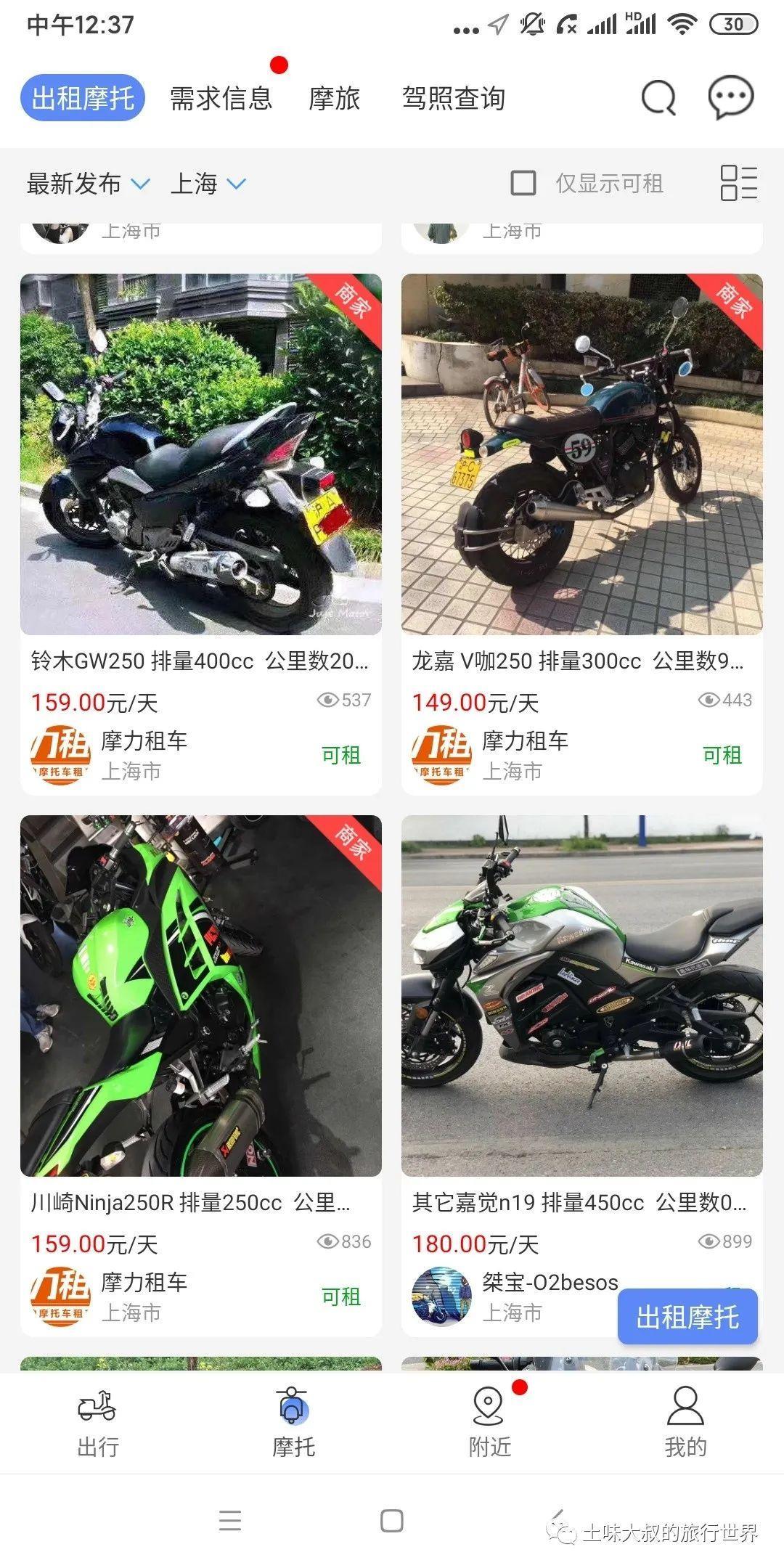Open the 龙嘉 V咖250 rental listing
Viewport: 784px width, 1568px height.
coord(581,454)
